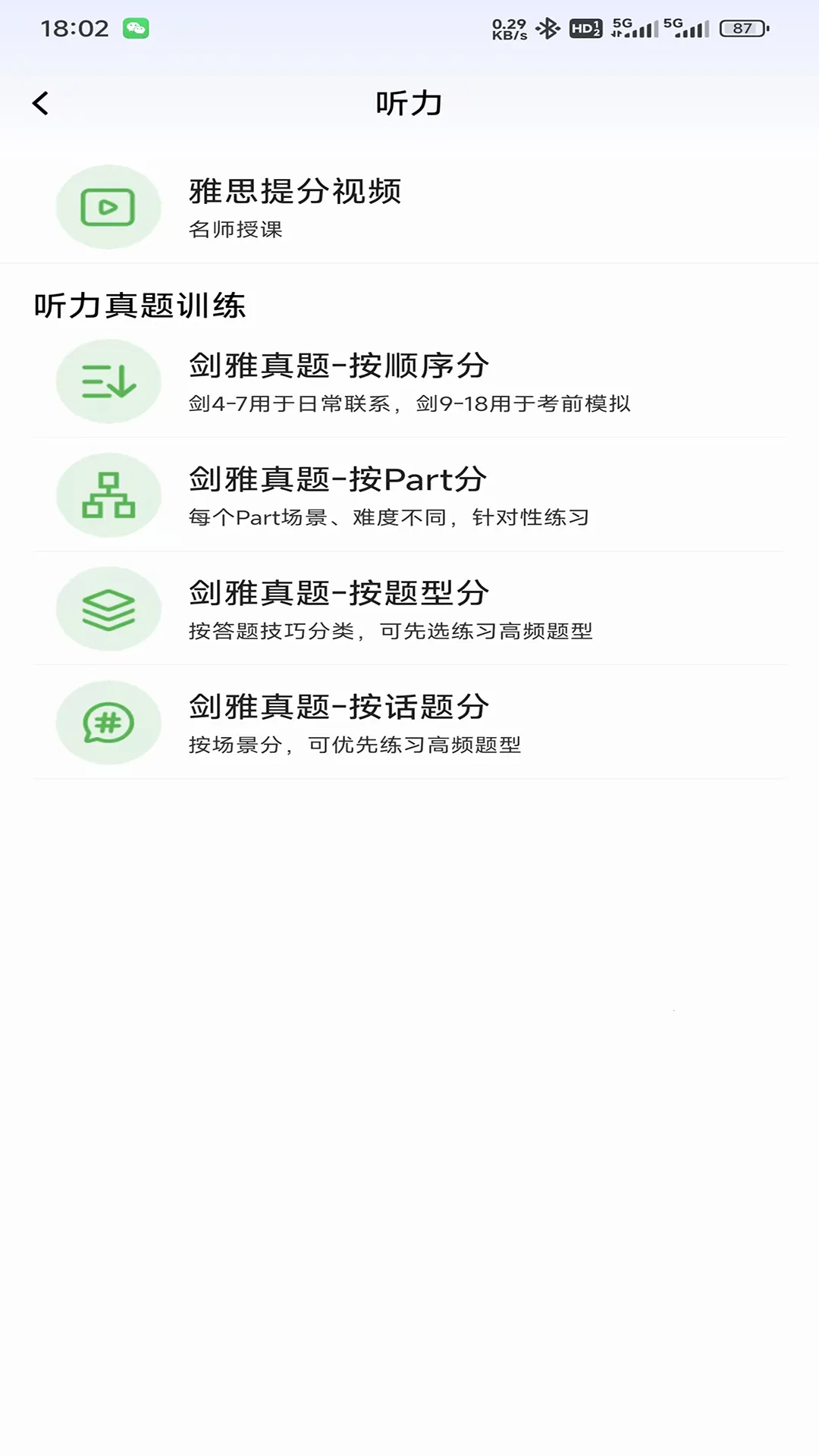Tap the 听力真题训练 section header

[x=141, y=302]
